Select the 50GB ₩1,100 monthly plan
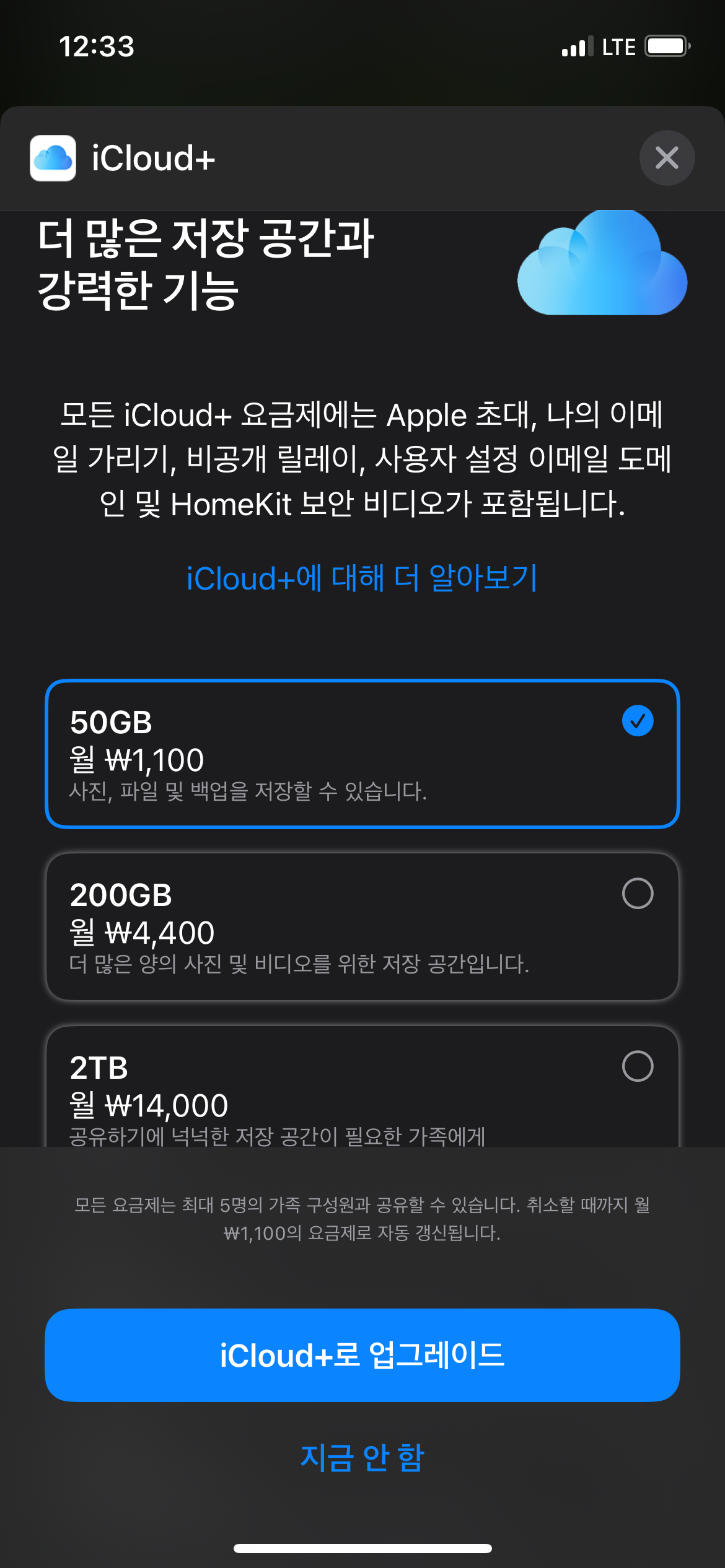This screenshot has height=1568, width=725. click(362, 754)
